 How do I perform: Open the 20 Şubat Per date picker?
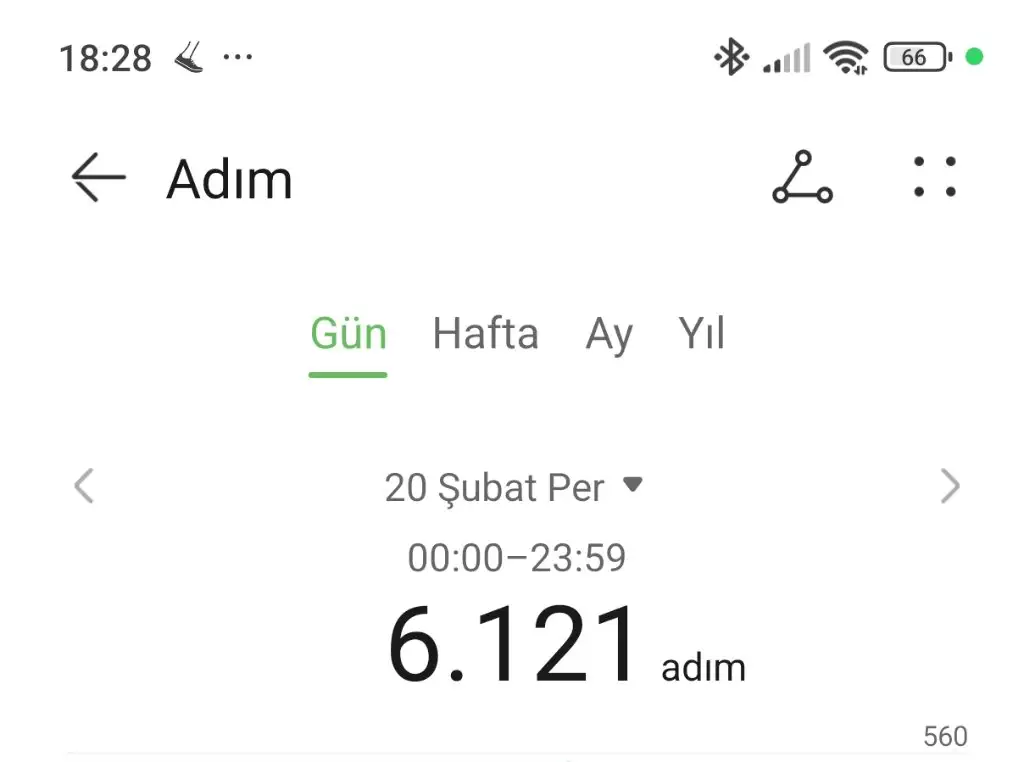tap(512, 487)
